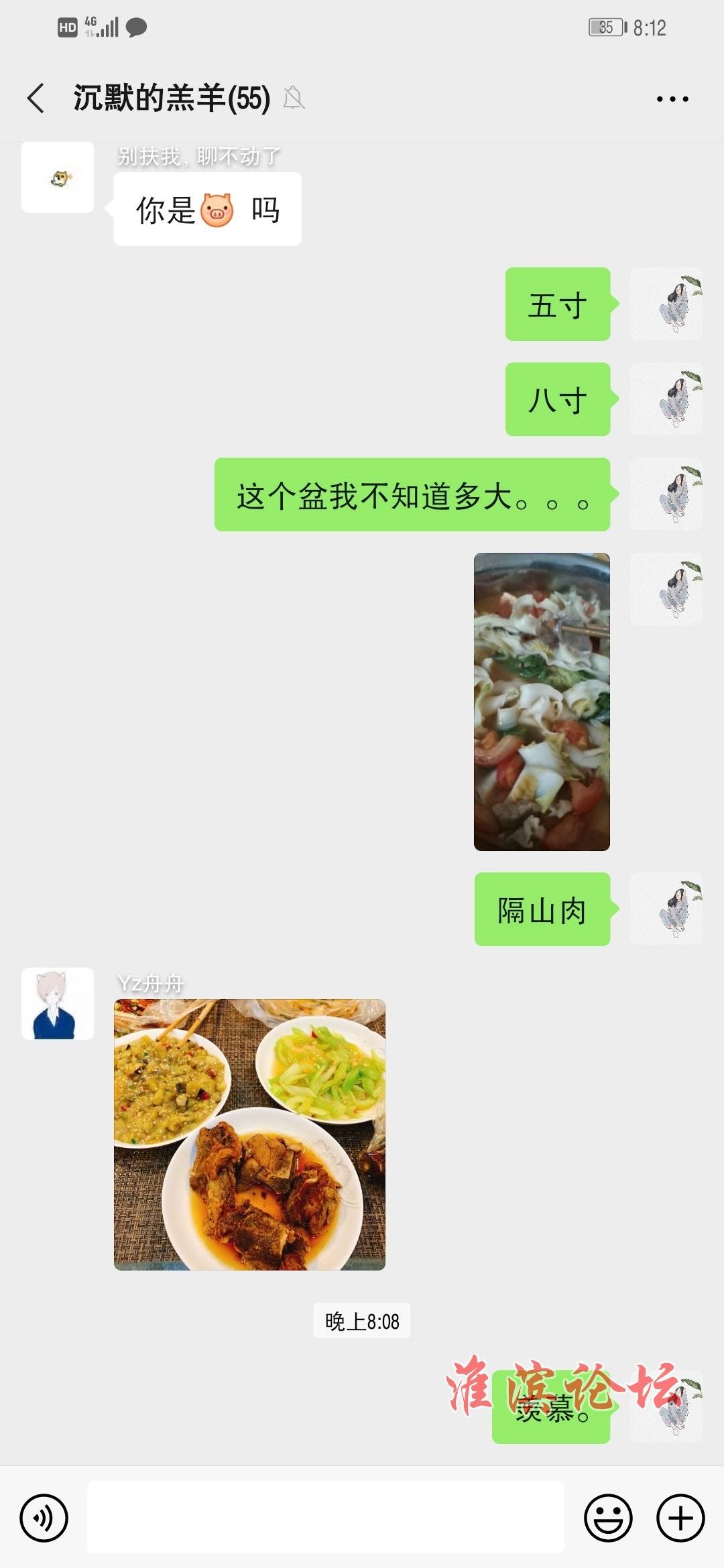The height and width of the screenshot is (1568, 724).
Task: Open the three-dot chat info menu
Action: click(x=672, y=99)
